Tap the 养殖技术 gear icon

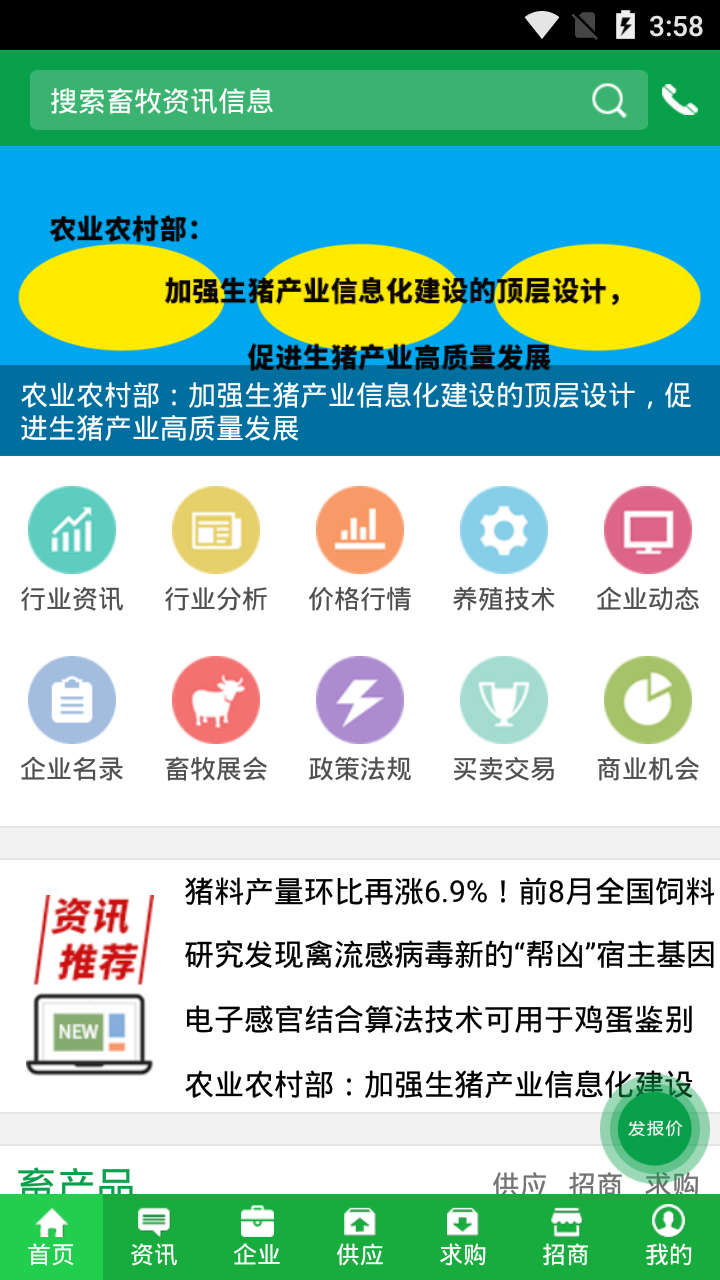coord(504,530)
